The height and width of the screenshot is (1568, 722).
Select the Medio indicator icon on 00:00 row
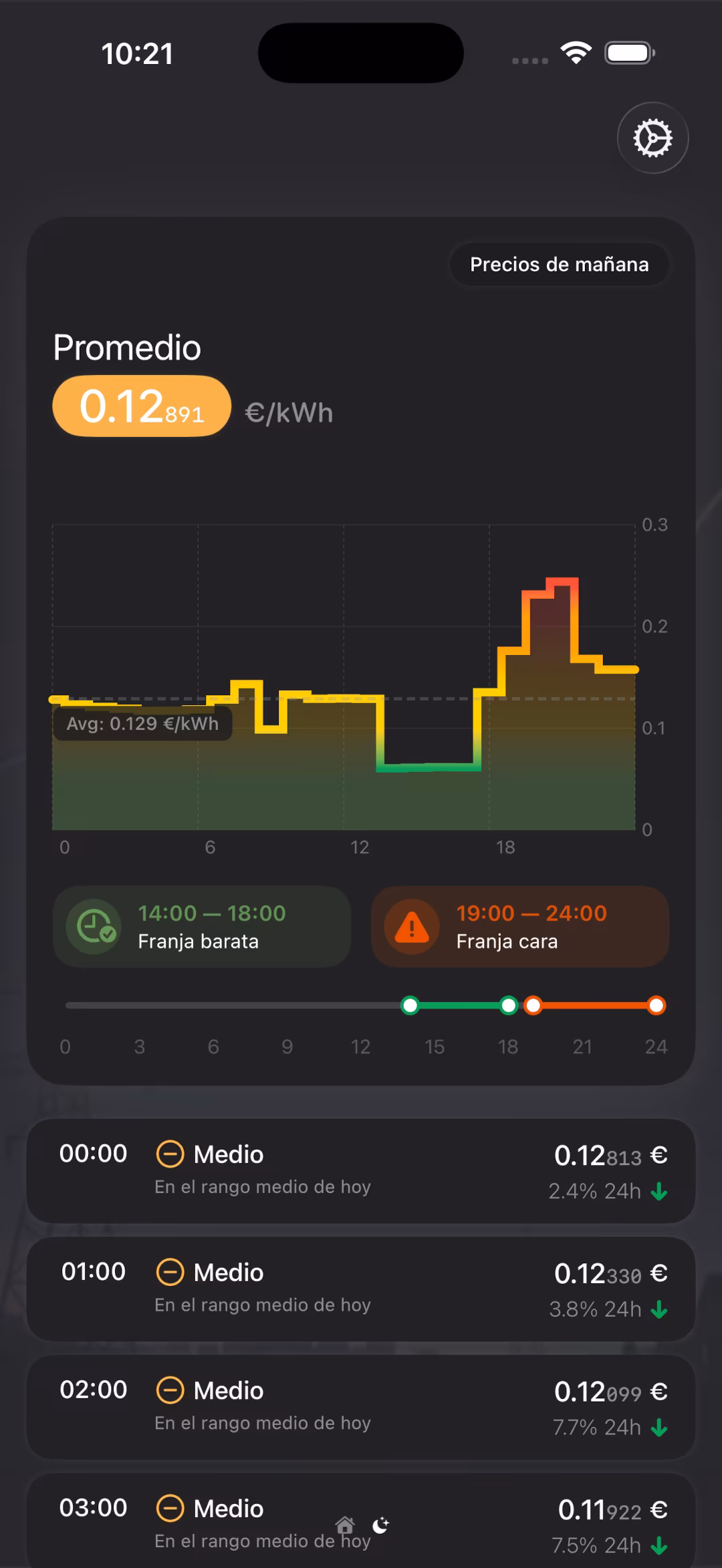point(171,1154)
